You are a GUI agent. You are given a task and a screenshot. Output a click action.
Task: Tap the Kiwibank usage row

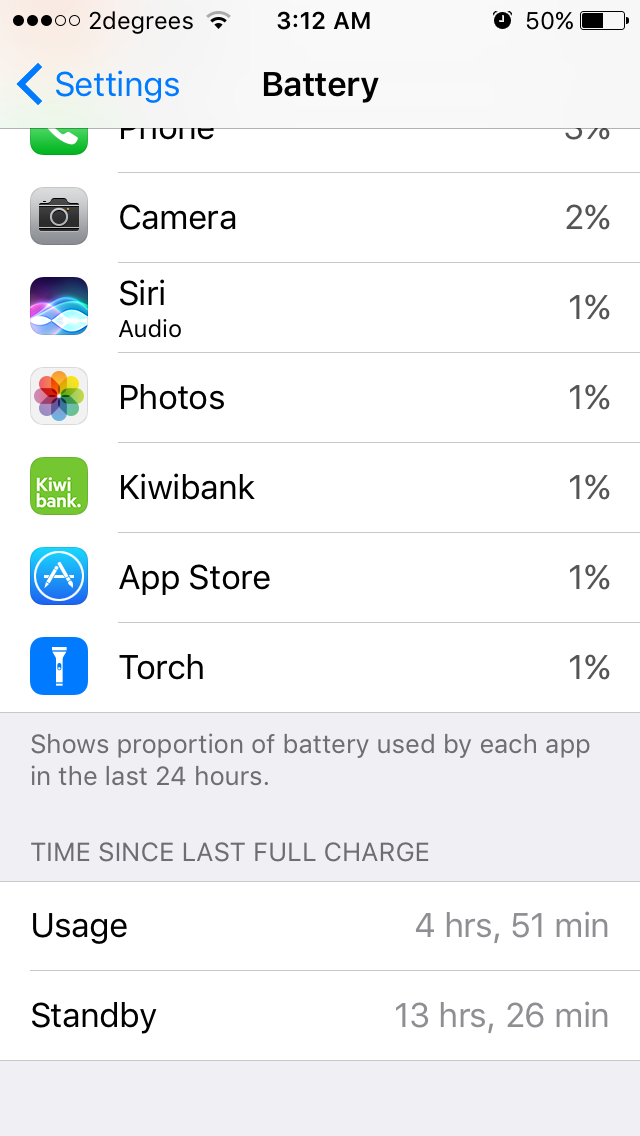tap(320, 488)
